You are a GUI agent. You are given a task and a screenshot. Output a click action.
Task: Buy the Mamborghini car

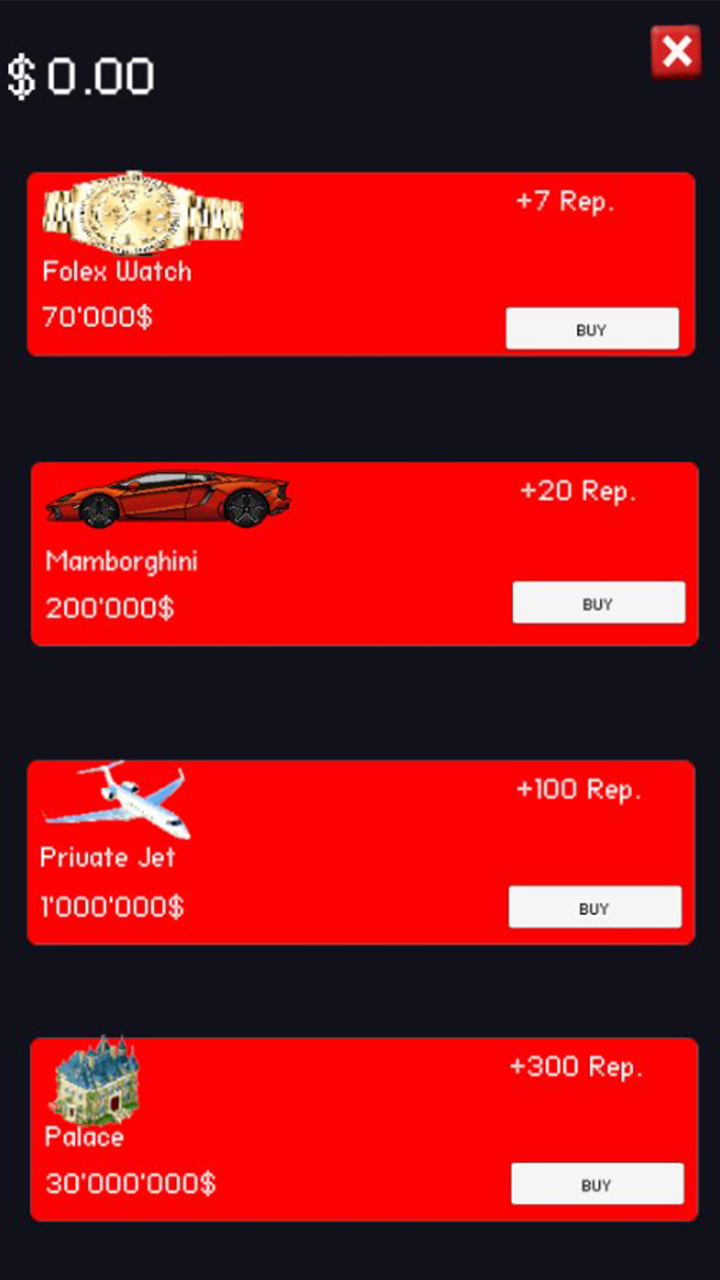[598, 603]
